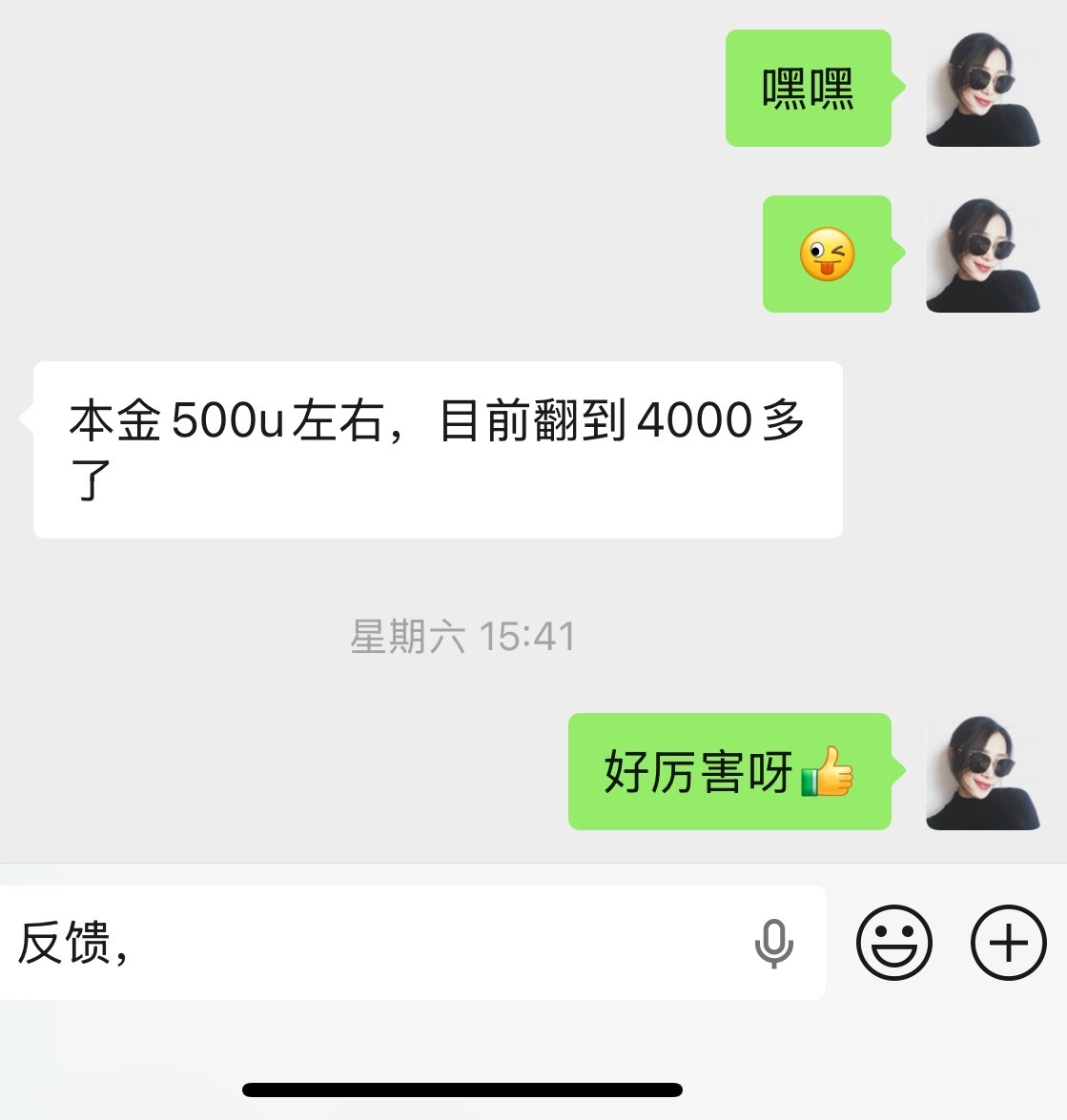
Task: Open the plus attachments menu
Action: tap(1008, 943)
